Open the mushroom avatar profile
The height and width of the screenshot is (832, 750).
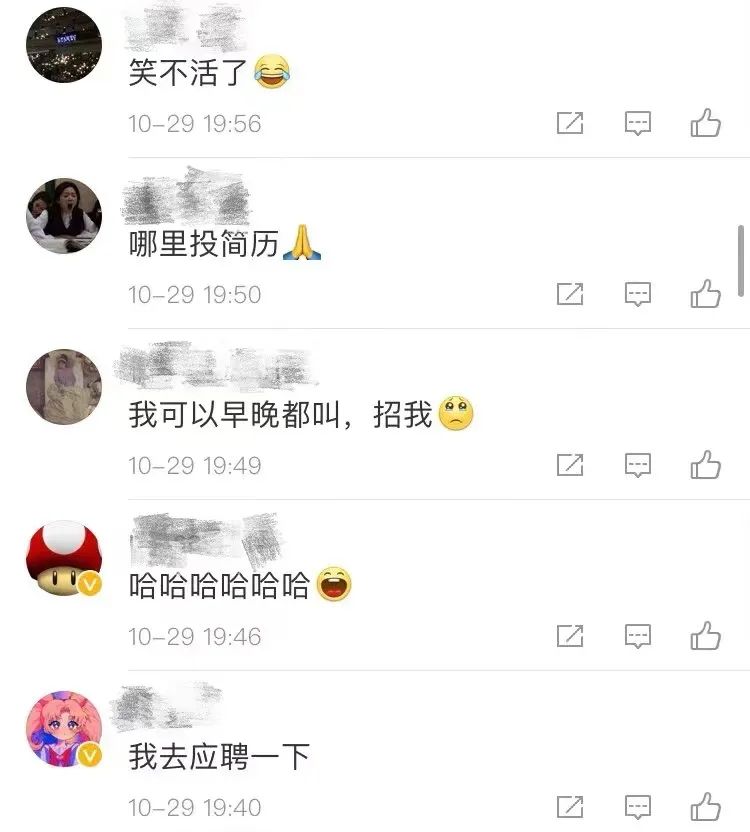pyautogui.click(x=63, y=558)
